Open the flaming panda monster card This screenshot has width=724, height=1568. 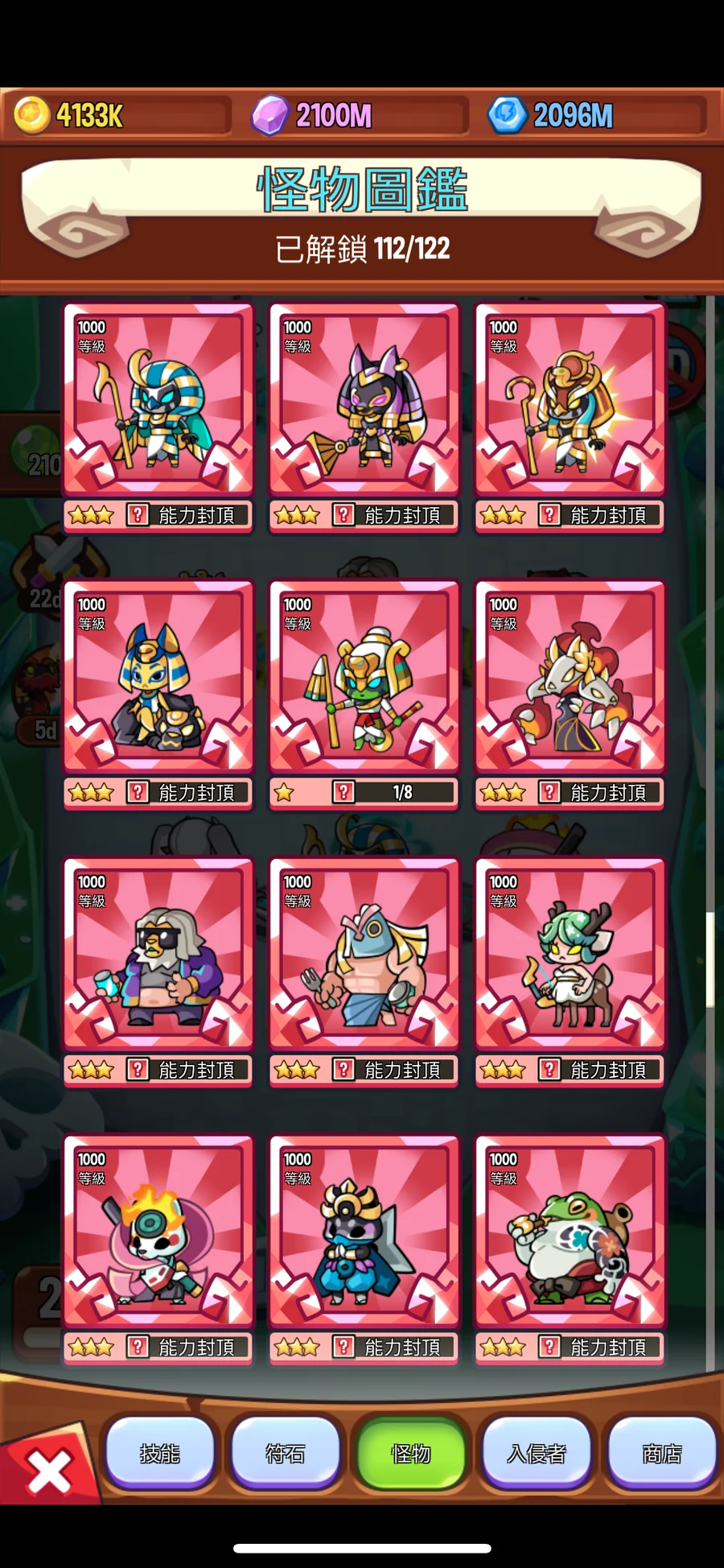click(158, 1232)
